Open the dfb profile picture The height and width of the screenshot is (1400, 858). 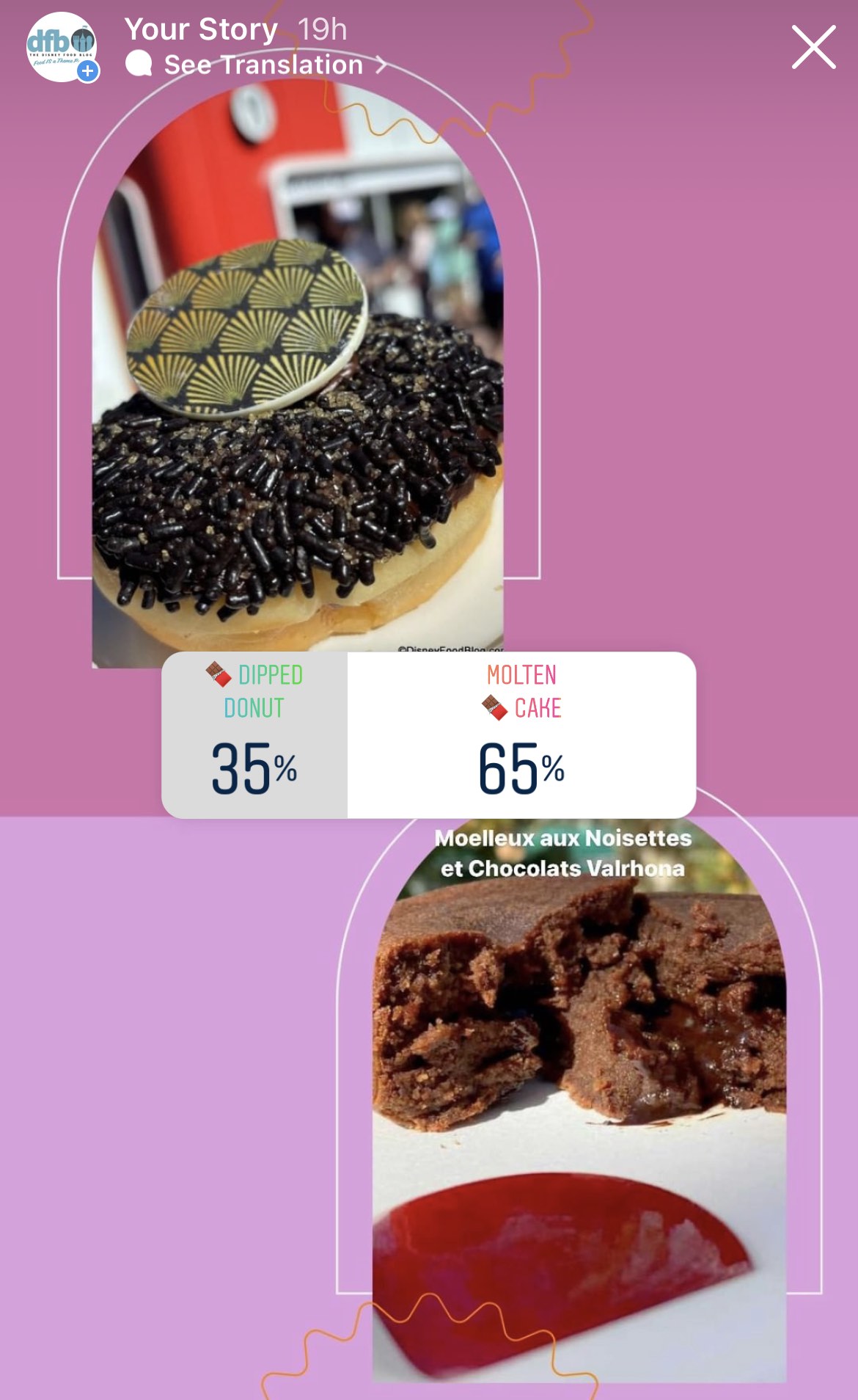(61, 47)
